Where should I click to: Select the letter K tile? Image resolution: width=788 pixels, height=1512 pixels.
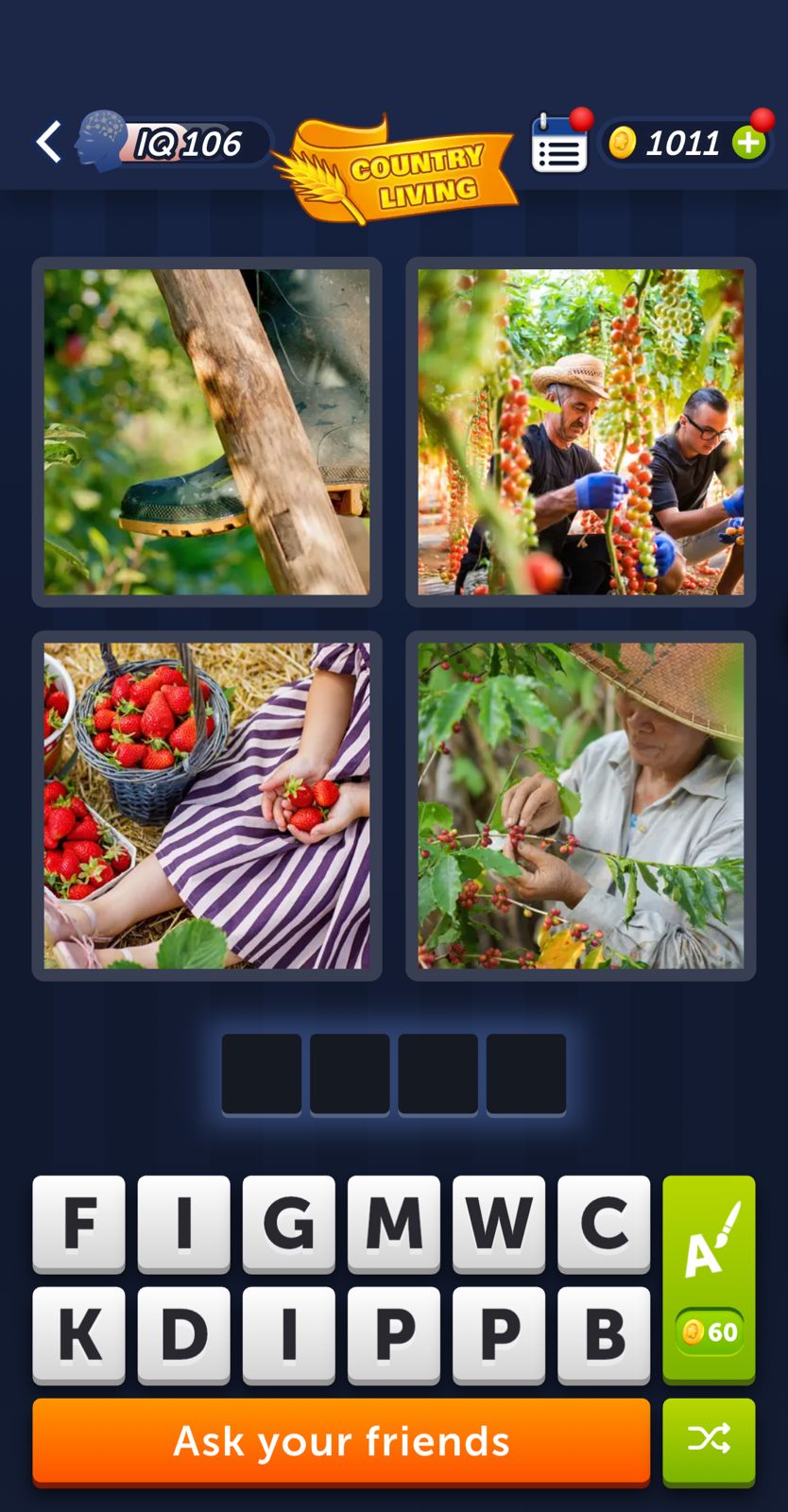tap(78, 1333)
